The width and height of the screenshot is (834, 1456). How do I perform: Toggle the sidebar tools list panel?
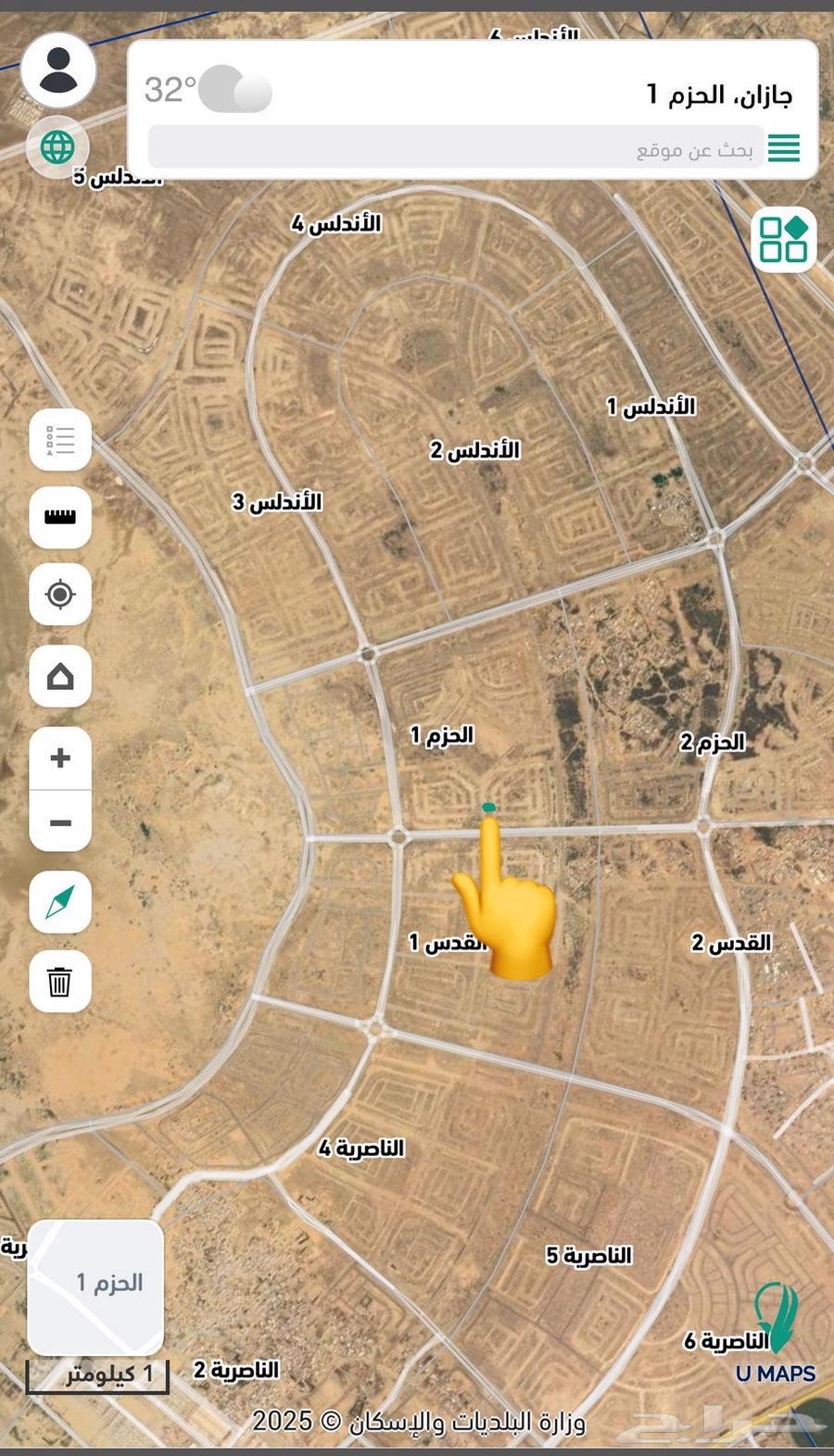click(x=59, y=441)
